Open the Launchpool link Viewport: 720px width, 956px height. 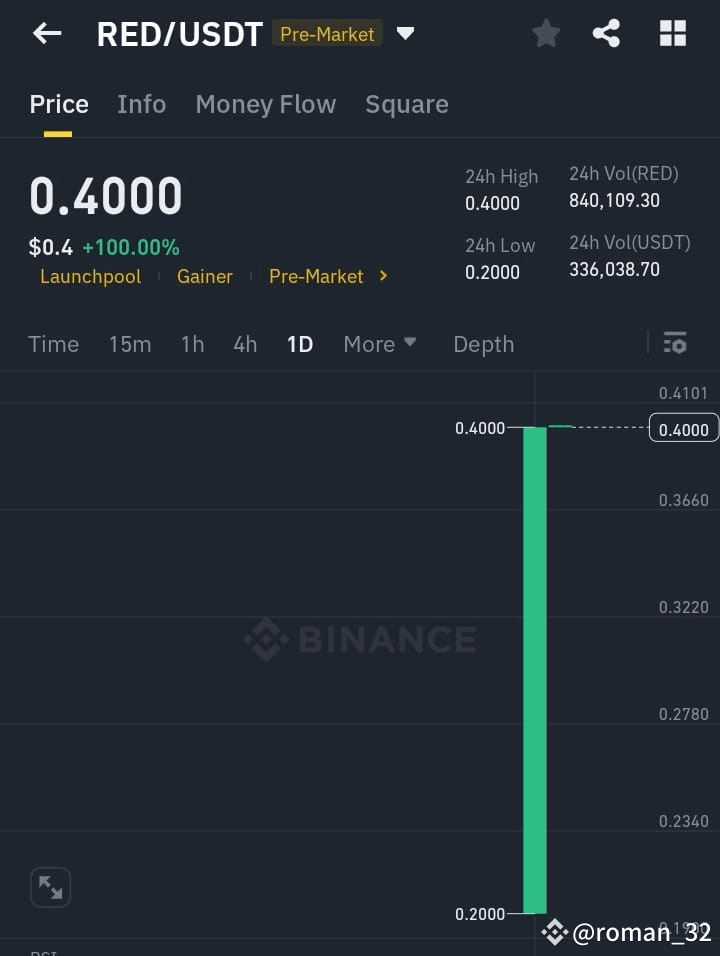(90, 276)
